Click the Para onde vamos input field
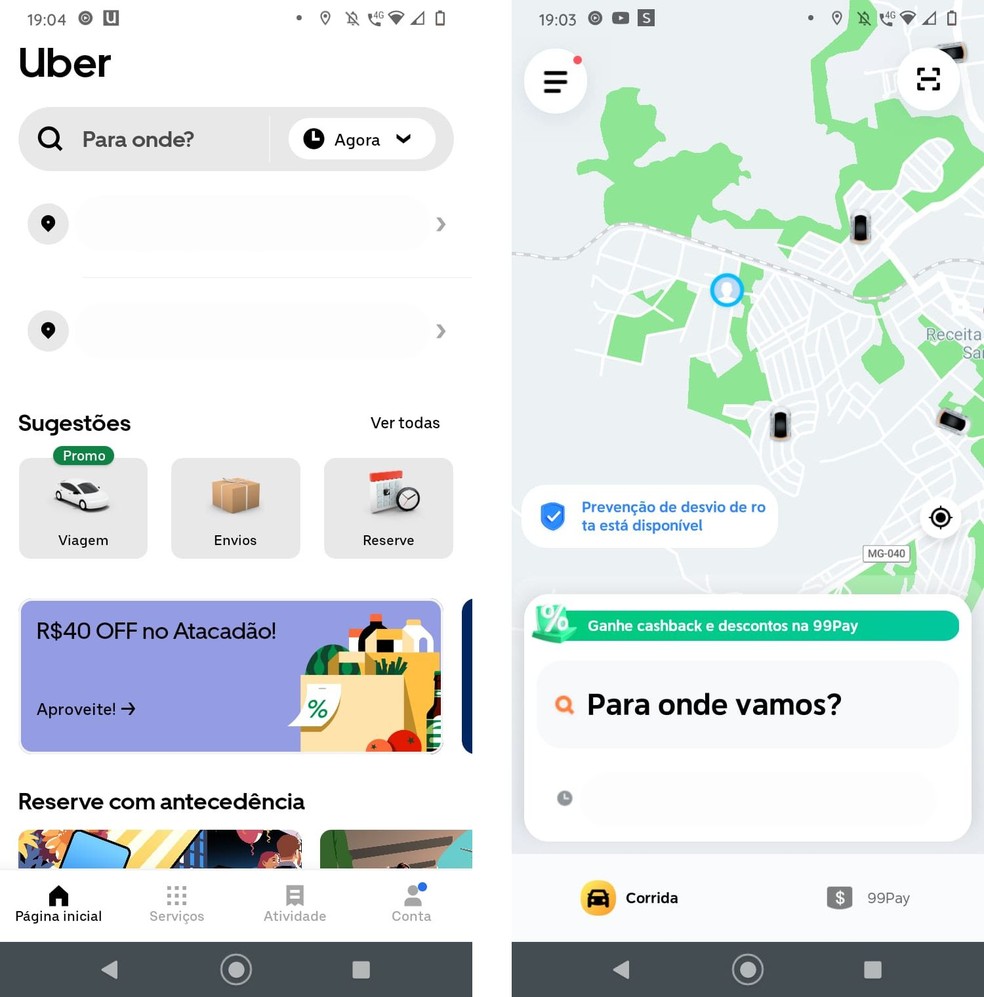 746,704
